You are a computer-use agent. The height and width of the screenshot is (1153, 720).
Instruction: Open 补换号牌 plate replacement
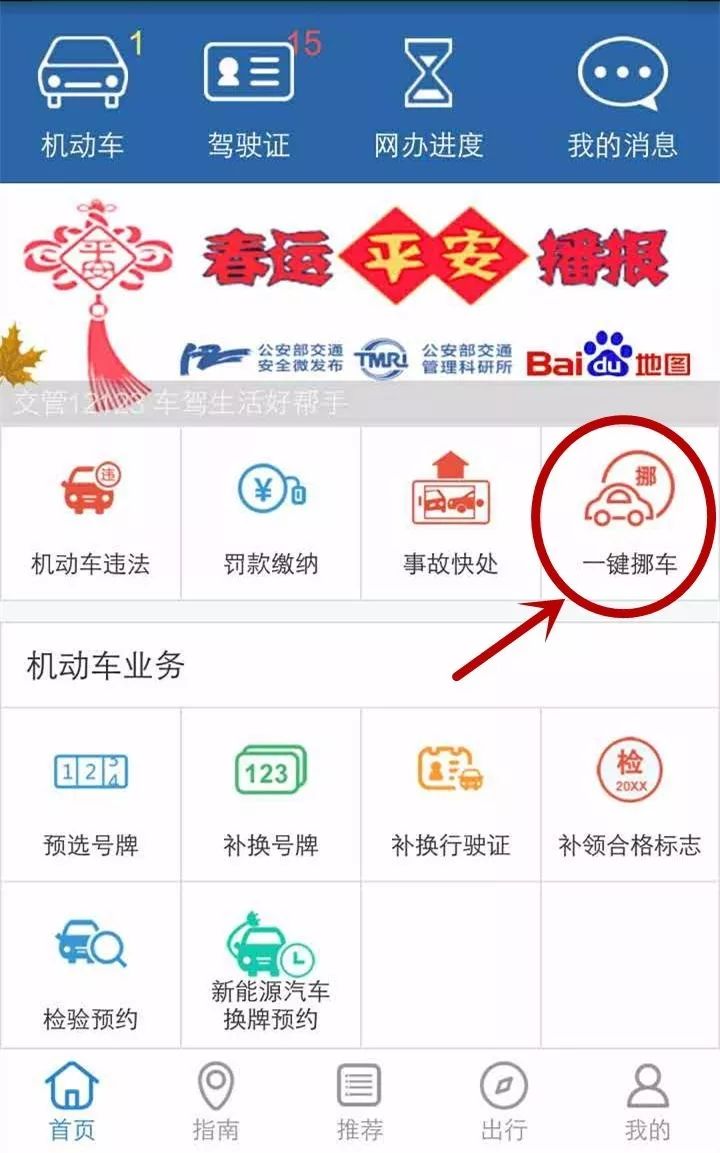[270, 797]
